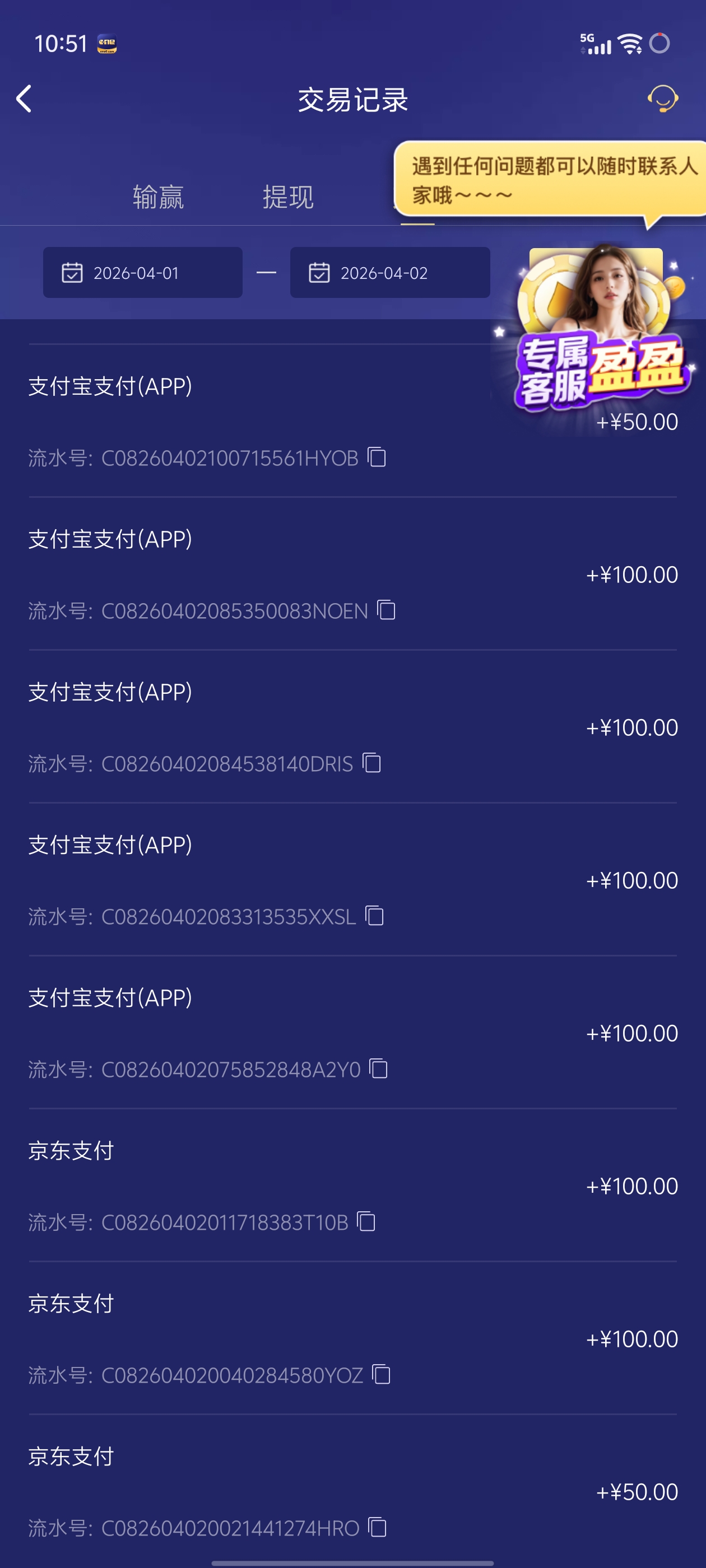706x1568 pixels.
Task: Copy serial number ending in A2Y0
Action: coord(379,1068)
